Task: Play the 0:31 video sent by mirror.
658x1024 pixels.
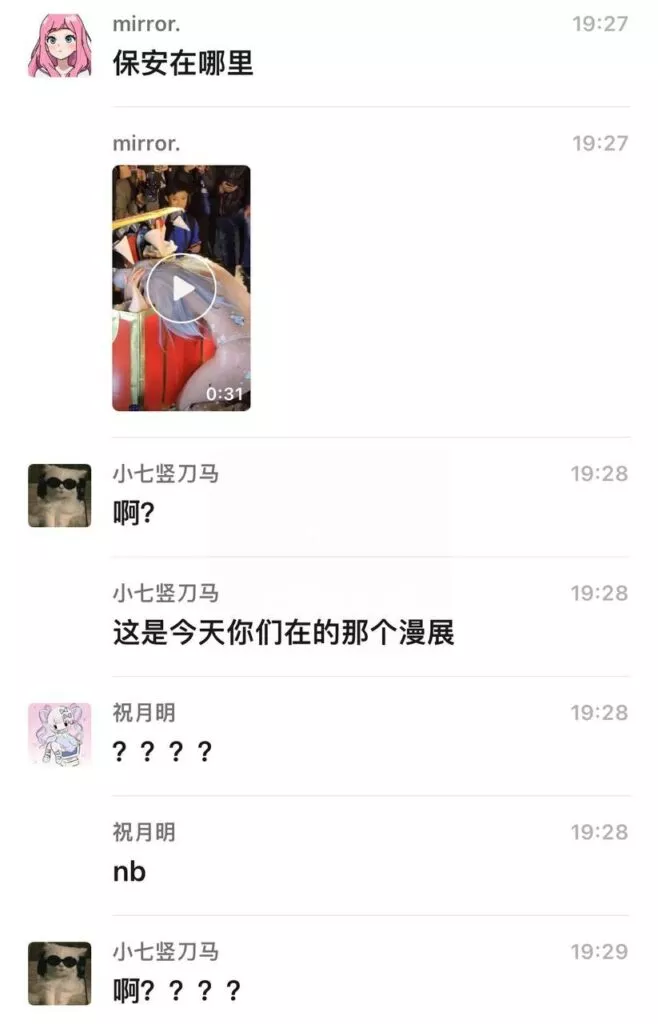Action: [x=181, y=288]
